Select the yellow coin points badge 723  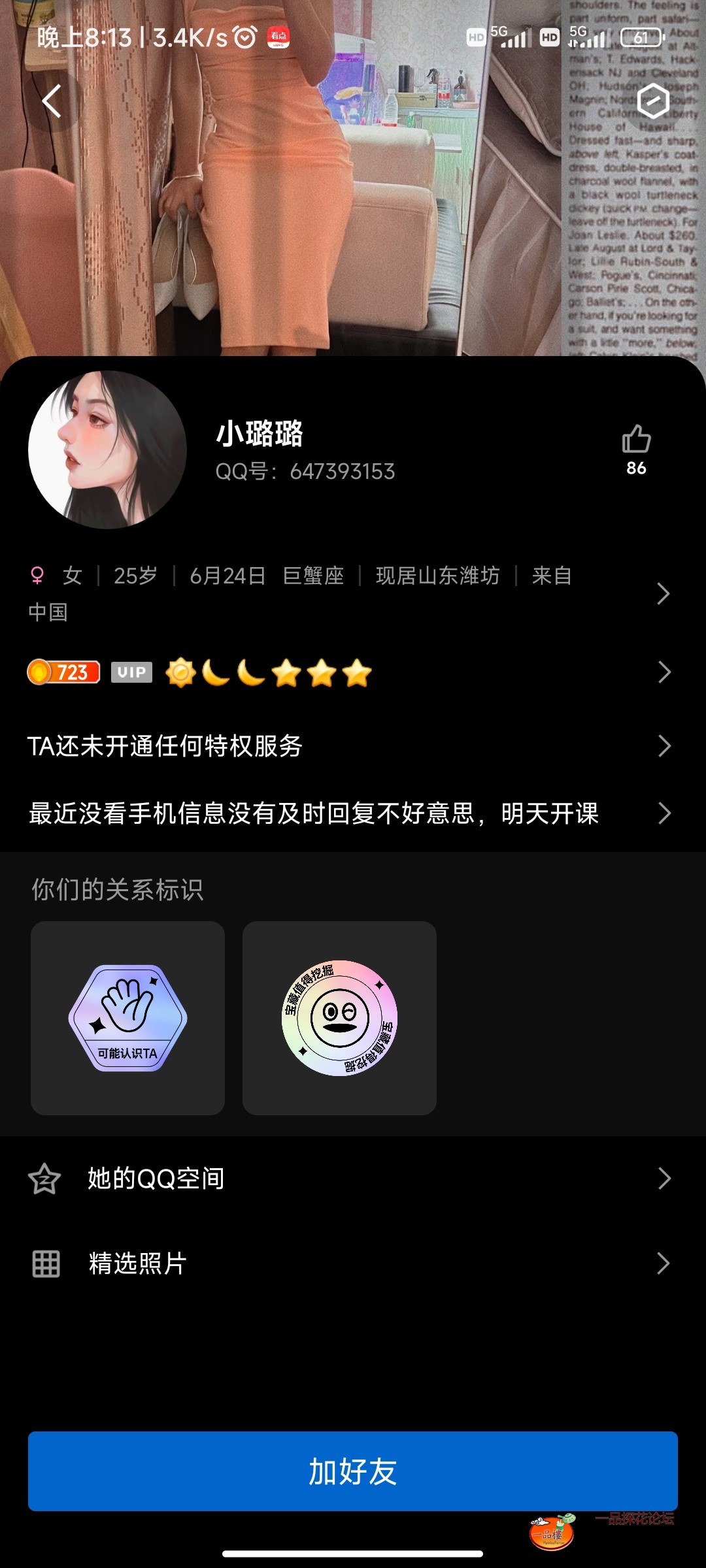coord(63,672)
